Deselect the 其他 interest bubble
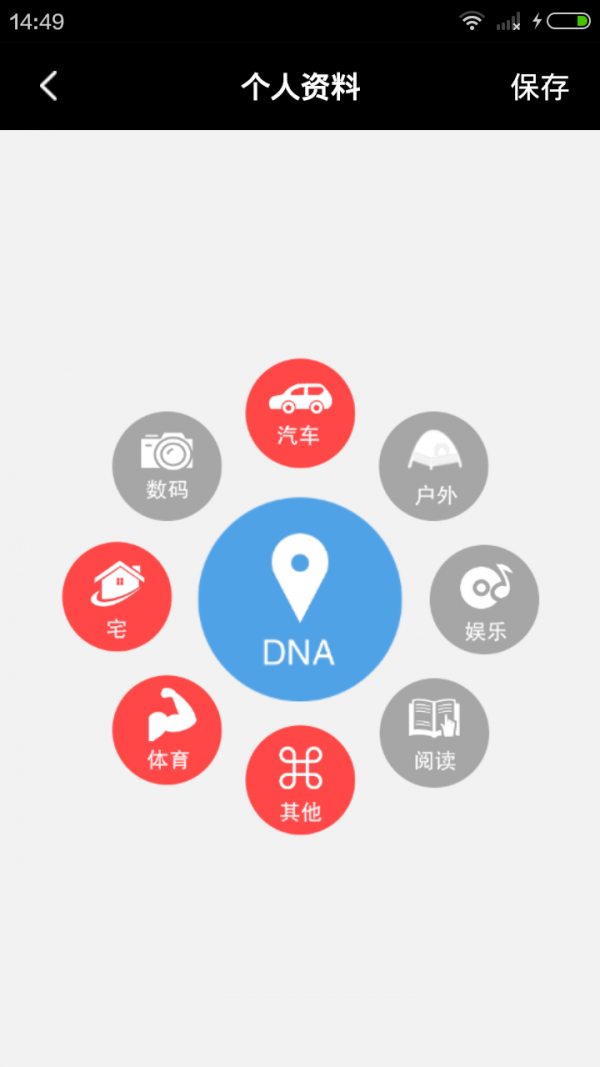Viewport: 600px width, 1067px height. pyautogui.click(x=300, y=781)
